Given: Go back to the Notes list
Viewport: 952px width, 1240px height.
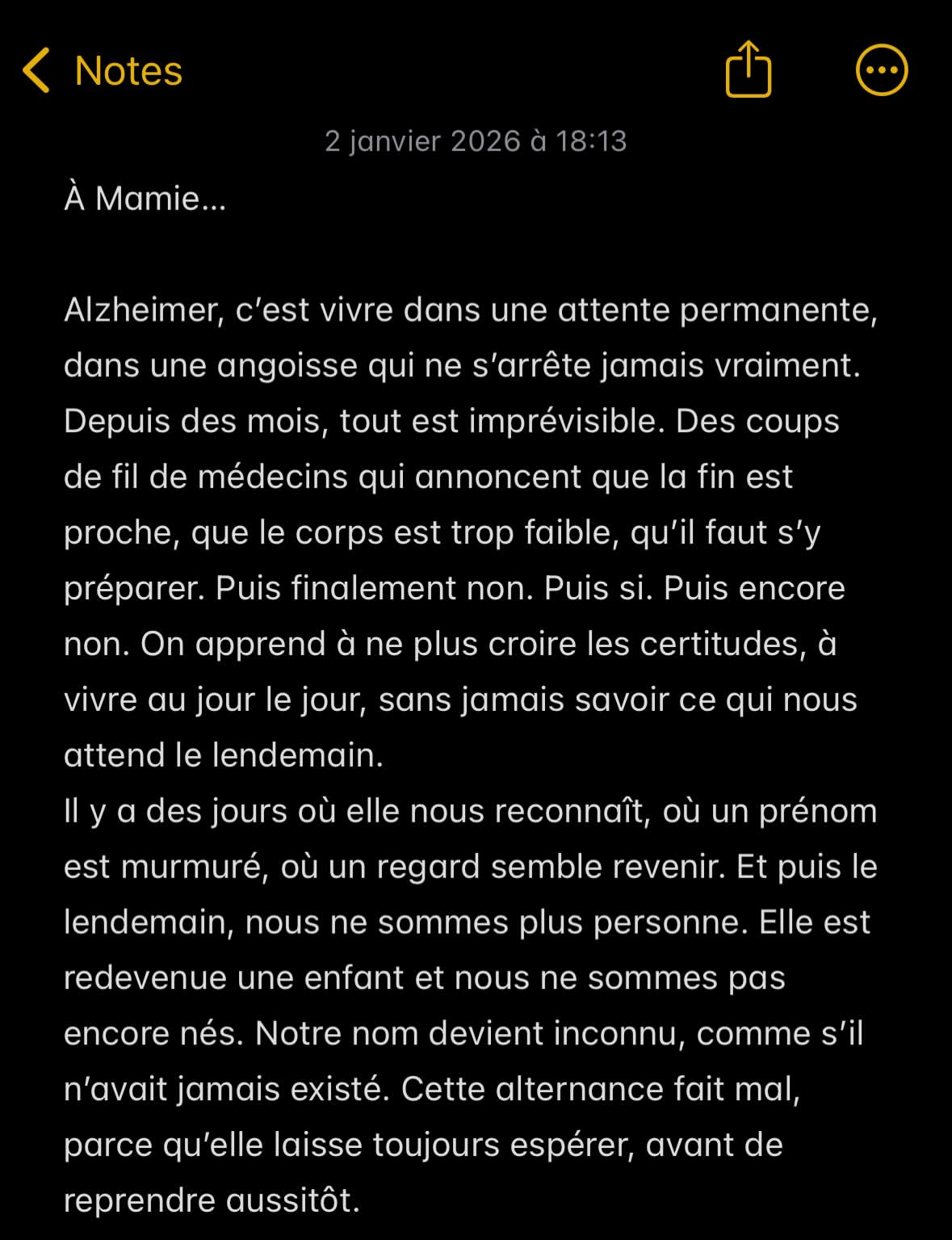Looking at the screenshot, I should pos(102,71).
